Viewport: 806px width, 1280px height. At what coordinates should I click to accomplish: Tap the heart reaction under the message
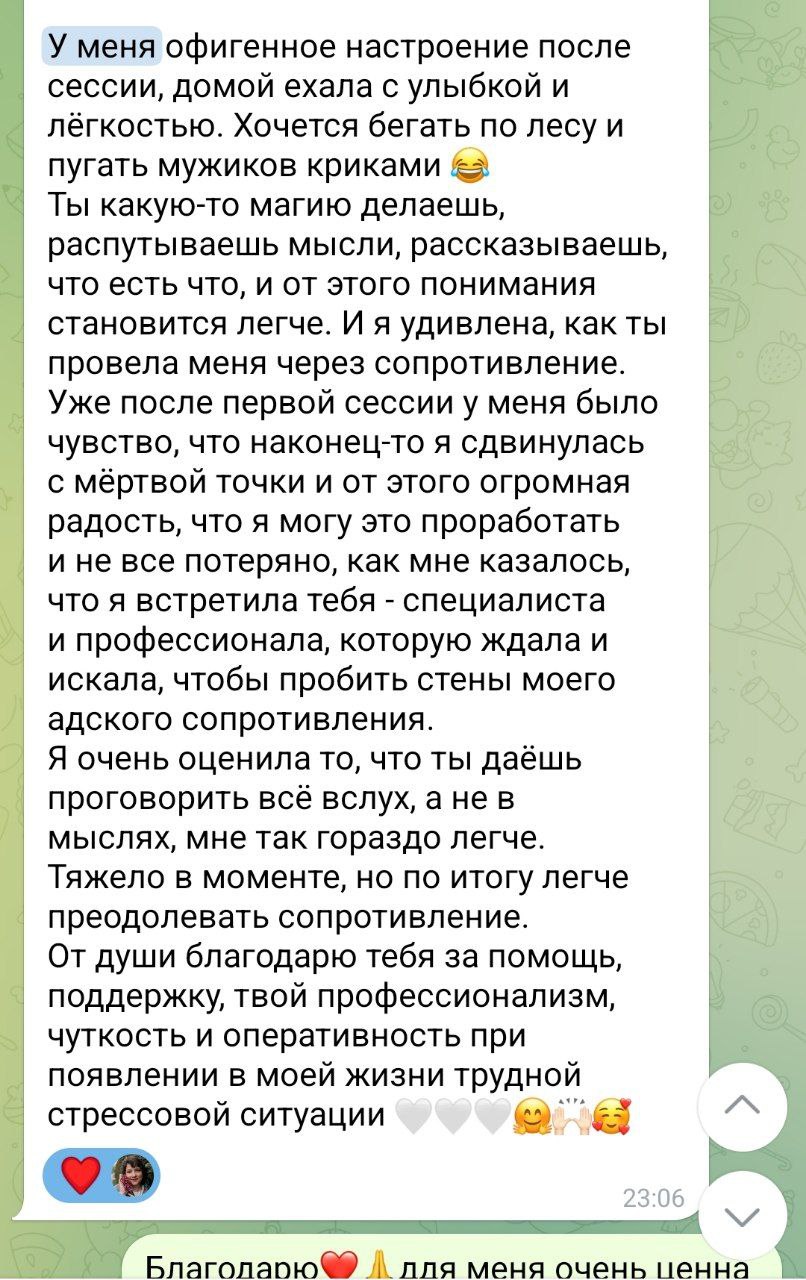coord(82,1174)
